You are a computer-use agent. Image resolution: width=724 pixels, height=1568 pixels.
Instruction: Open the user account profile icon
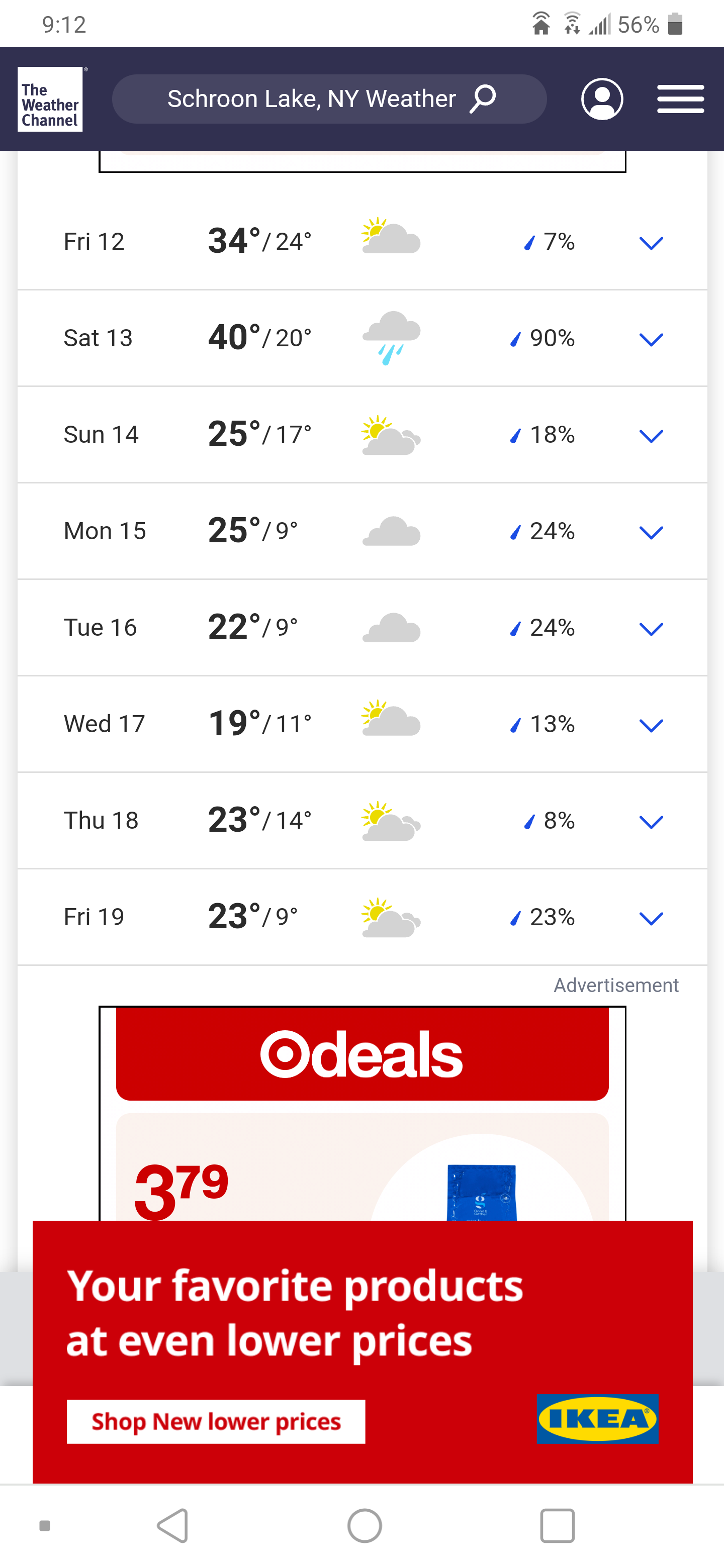click(x=602, y=99)
